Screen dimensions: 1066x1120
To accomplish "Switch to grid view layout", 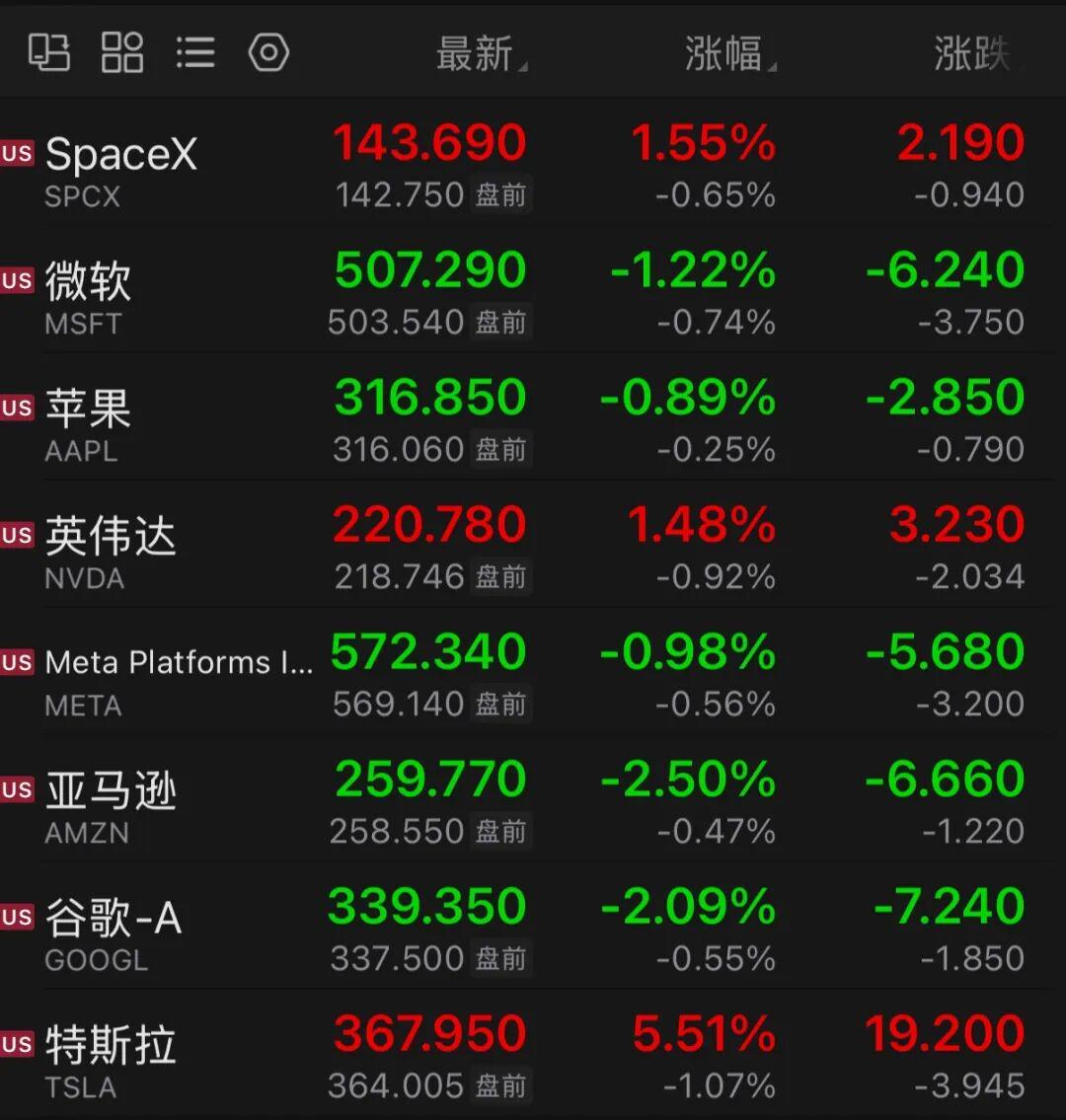I will [122, 52].
